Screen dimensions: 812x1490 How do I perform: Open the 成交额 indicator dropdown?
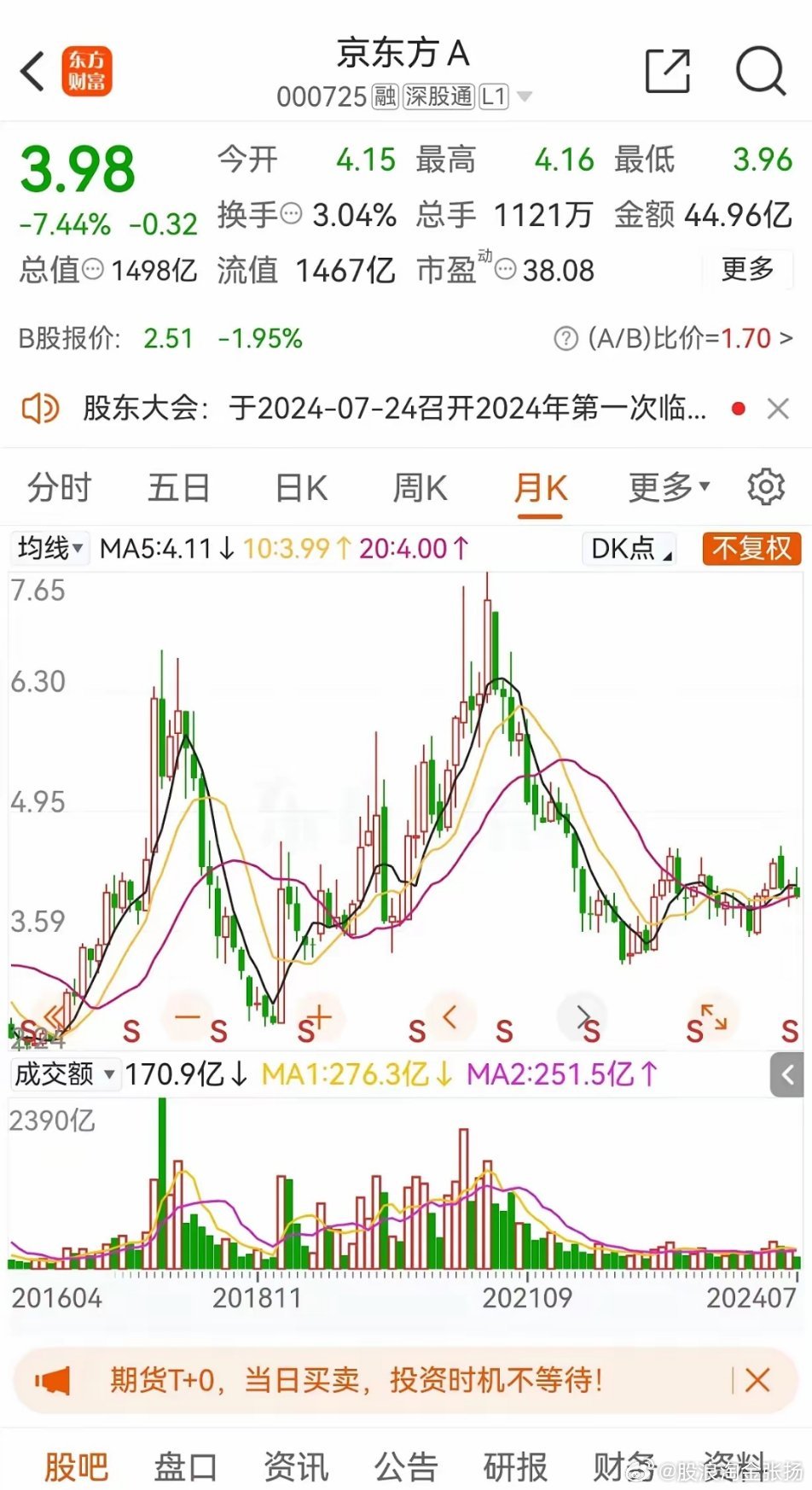[64, 1074]
